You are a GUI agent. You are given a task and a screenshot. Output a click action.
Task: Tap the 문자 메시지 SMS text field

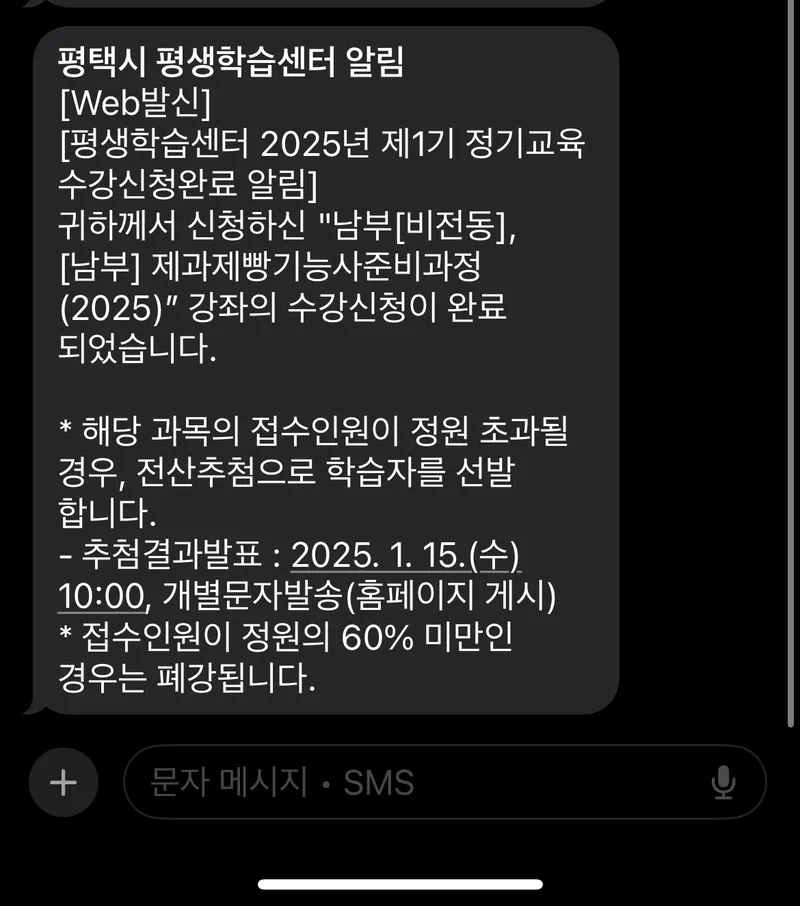[420, 782]
